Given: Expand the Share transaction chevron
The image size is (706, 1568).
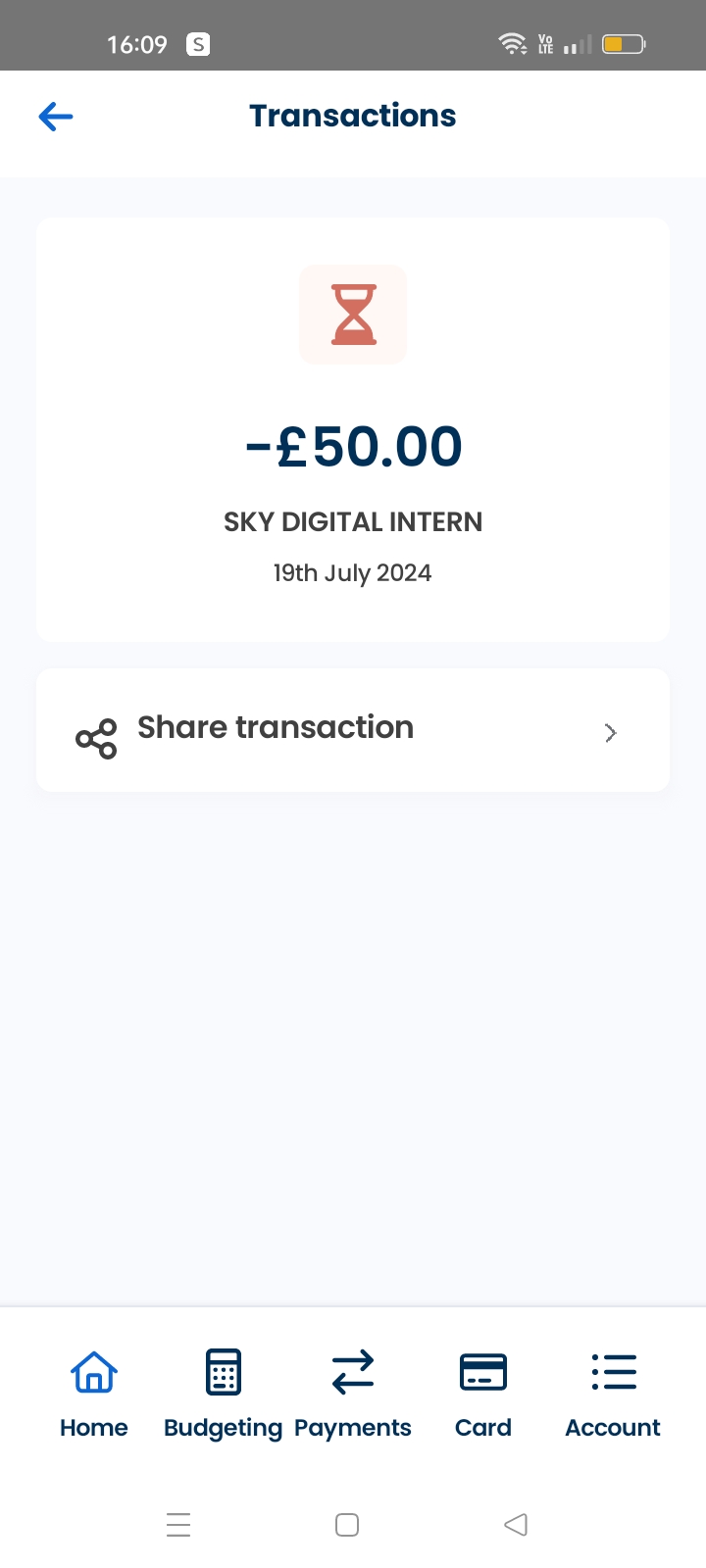Looking at the screenshot, I should click(610, 732).
